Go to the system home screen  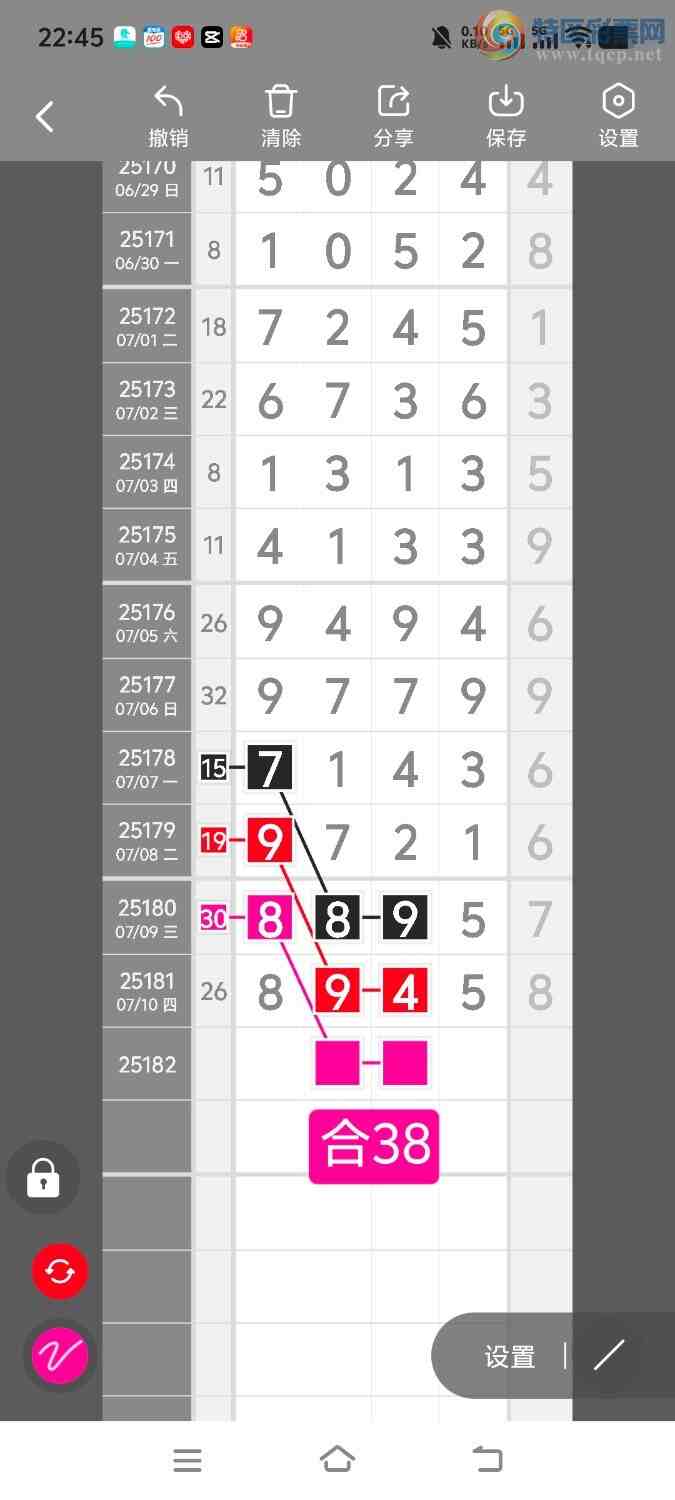pyautogui.click(x=337, y=1460)
